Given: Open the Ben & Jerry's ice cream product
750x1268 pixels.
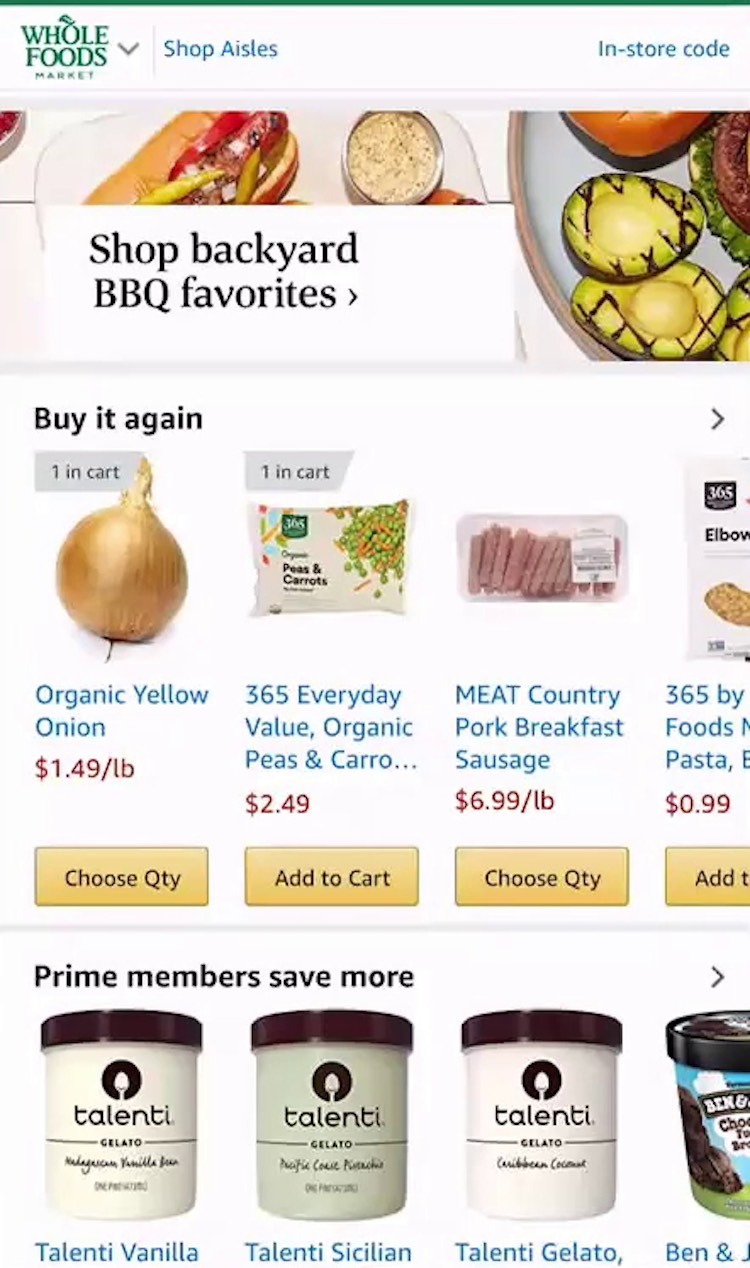Looking at the screenshot, I should (710, 1115).
